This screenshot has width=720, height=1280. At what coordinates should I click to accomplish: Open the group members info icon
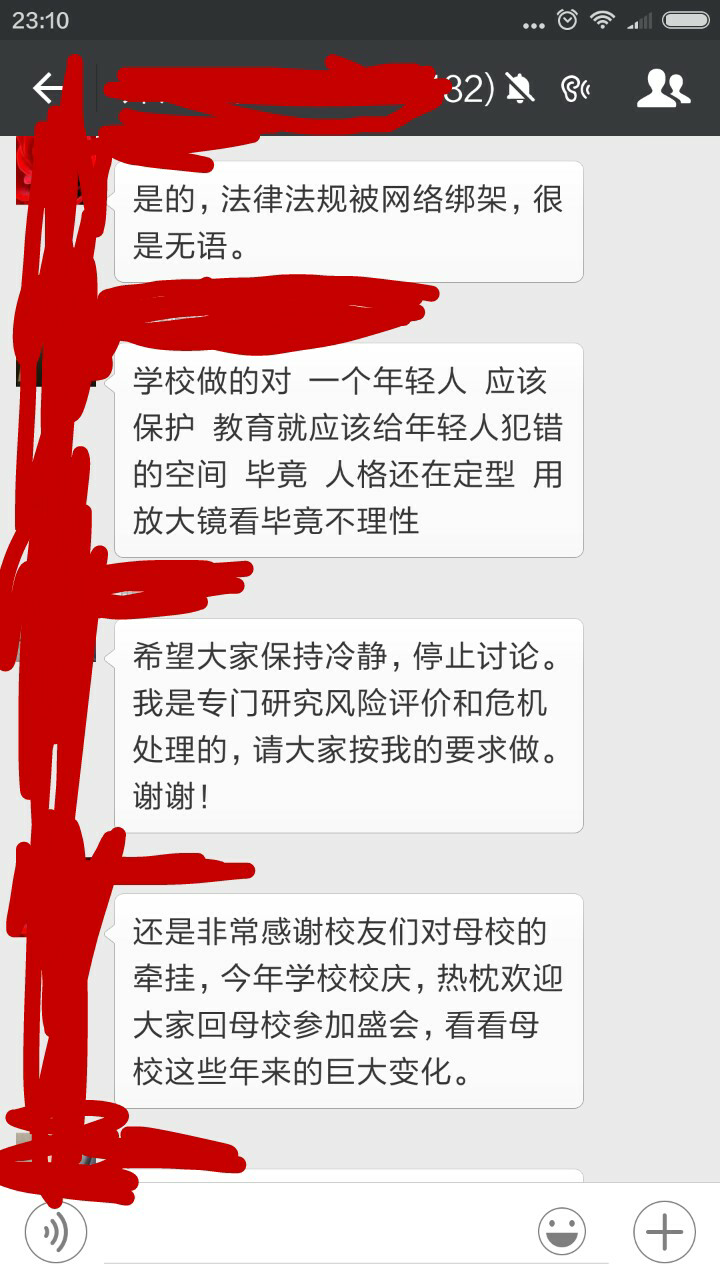pos(663,89)
